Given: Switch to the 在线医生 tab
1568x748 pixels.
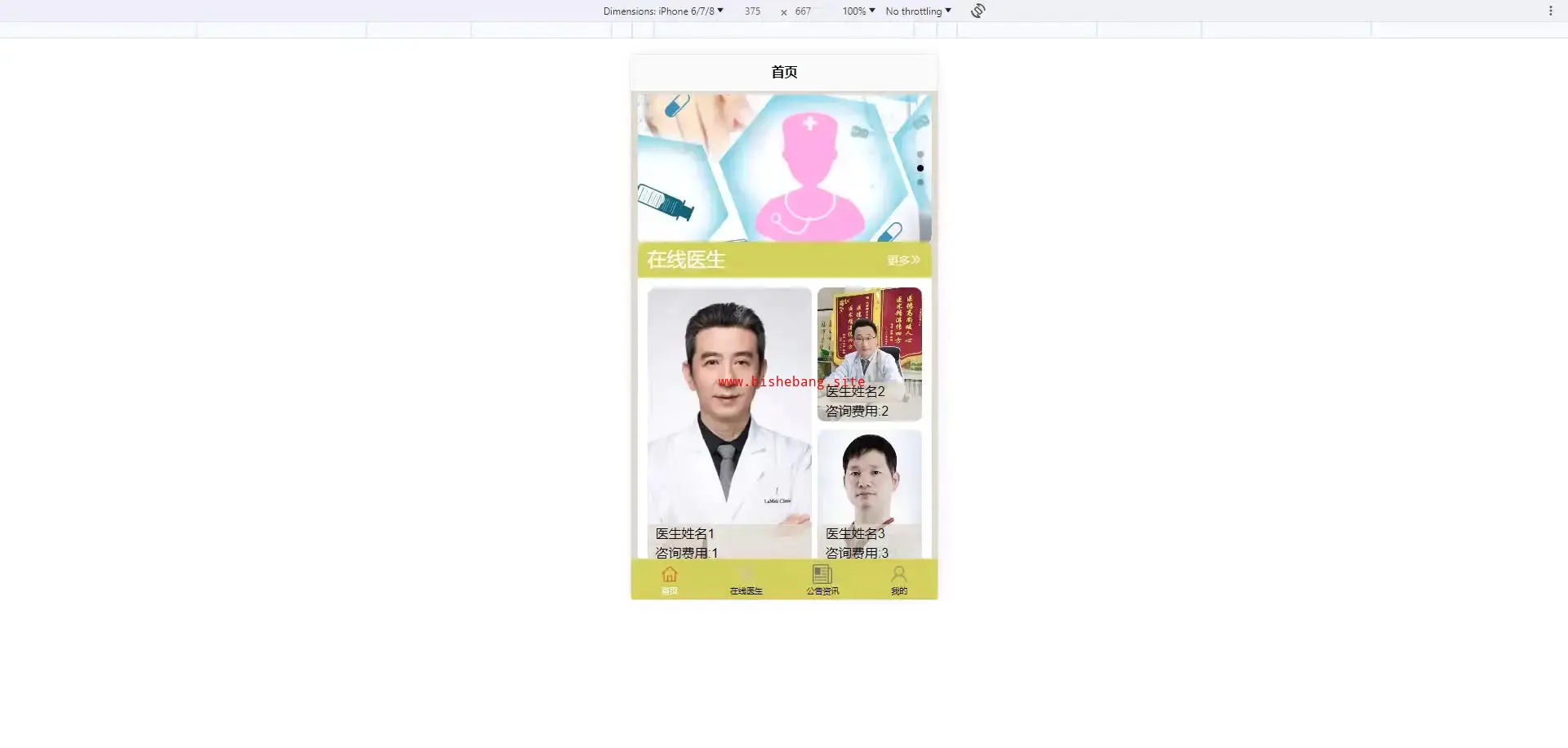Looking at the screenshot, I should coord(746,580).
